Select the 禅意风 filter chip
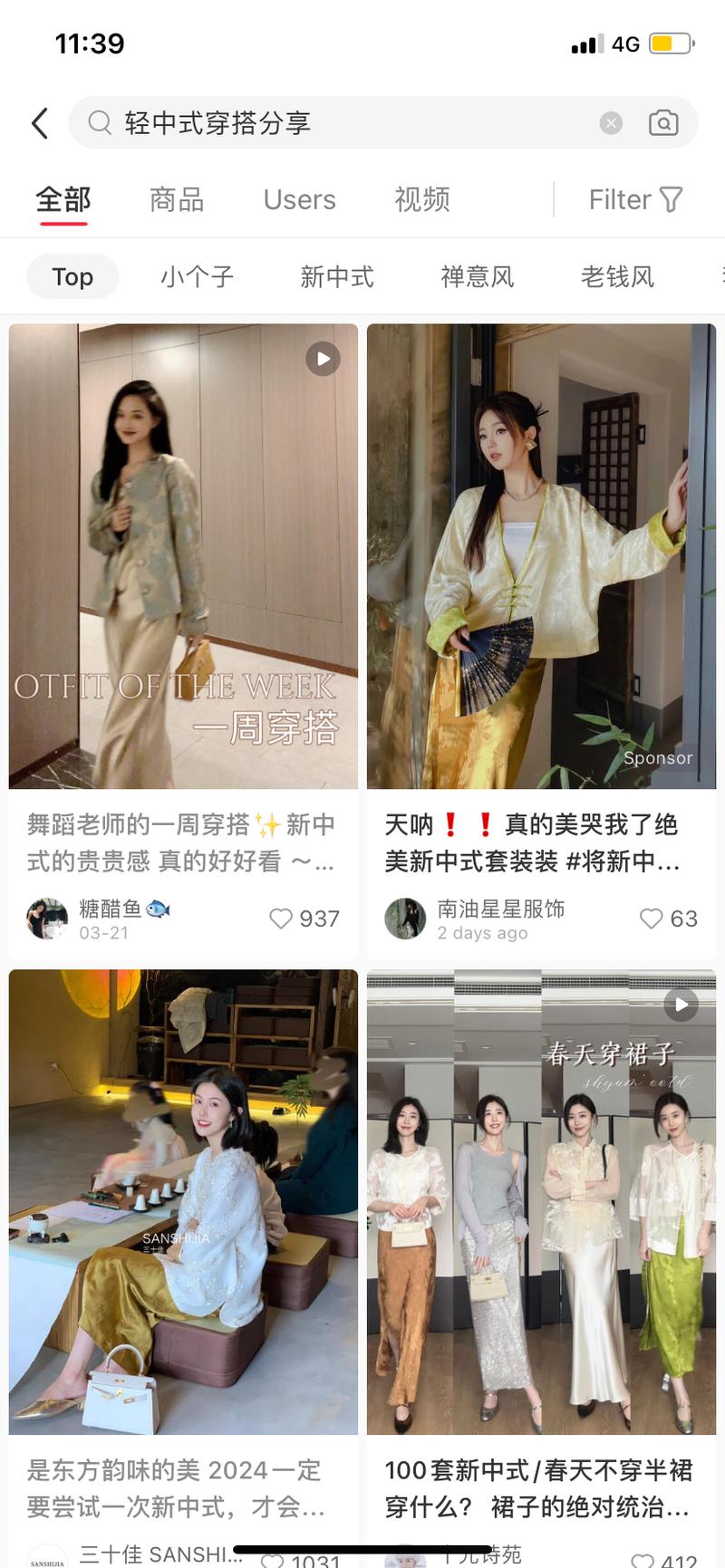Viewport: 725px width, 1568px height. [477, 276]
